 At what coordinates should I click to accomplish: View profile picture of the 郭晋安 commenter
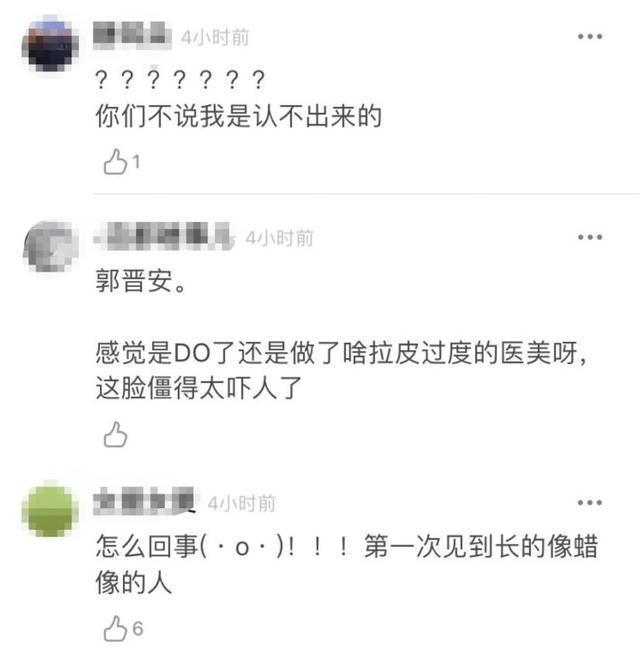click(50, 243)
